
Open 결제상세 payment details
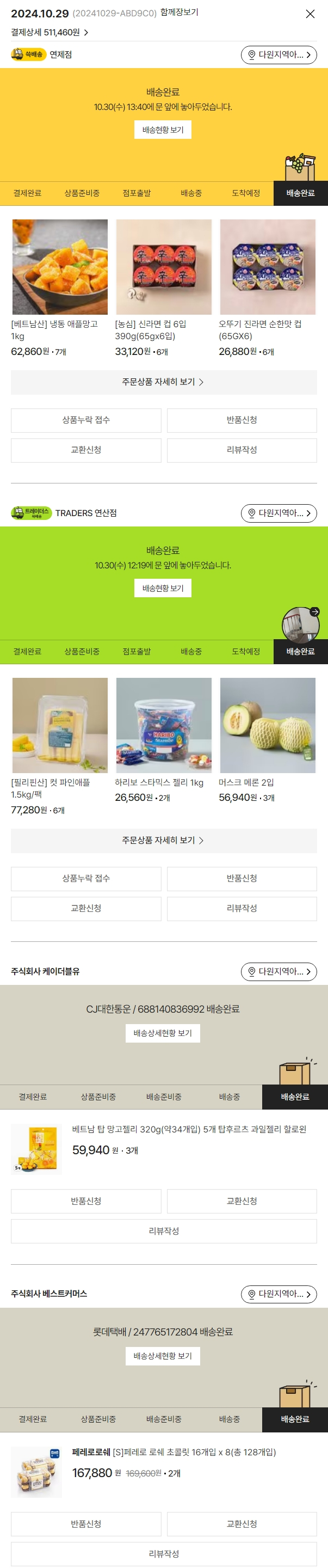pos(49,32)
